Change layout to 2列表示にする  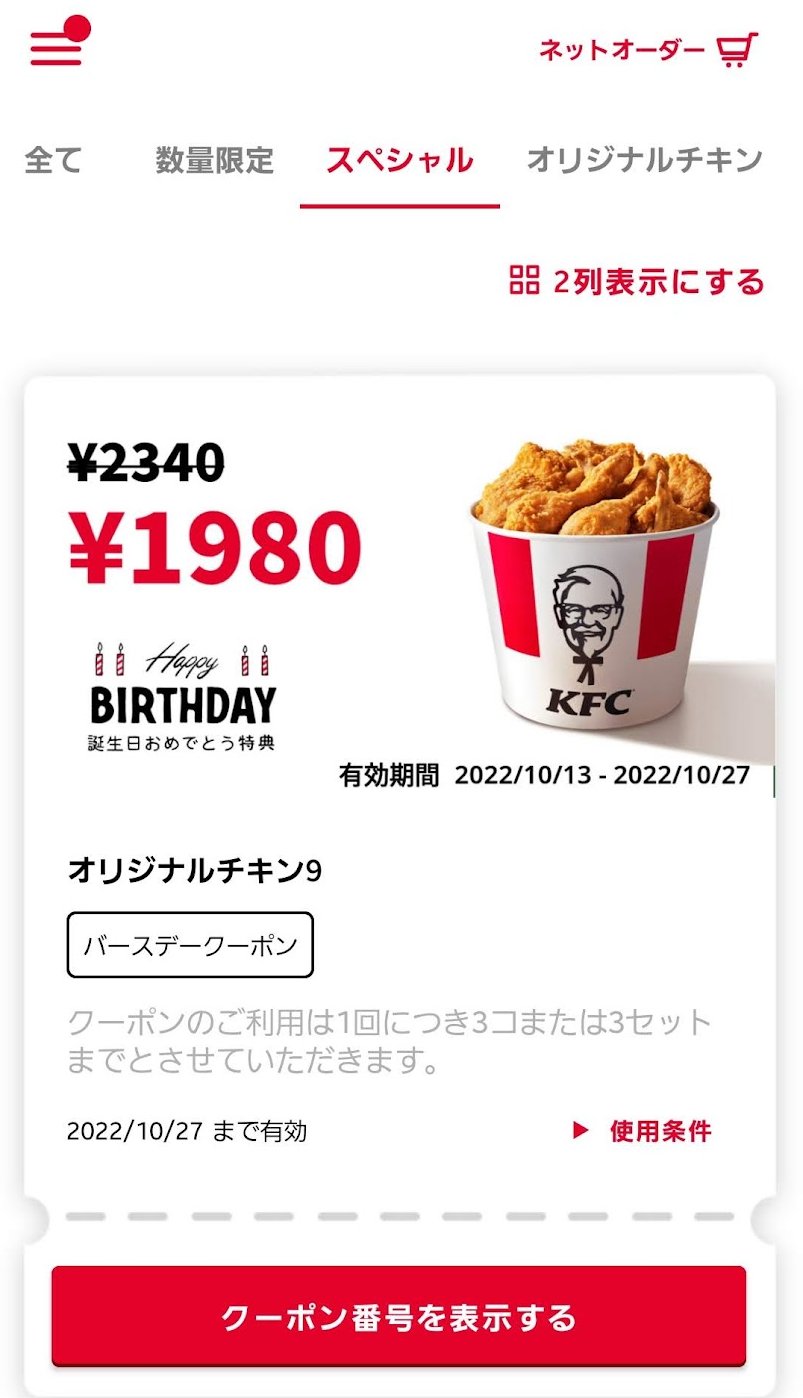coord(637,282)
